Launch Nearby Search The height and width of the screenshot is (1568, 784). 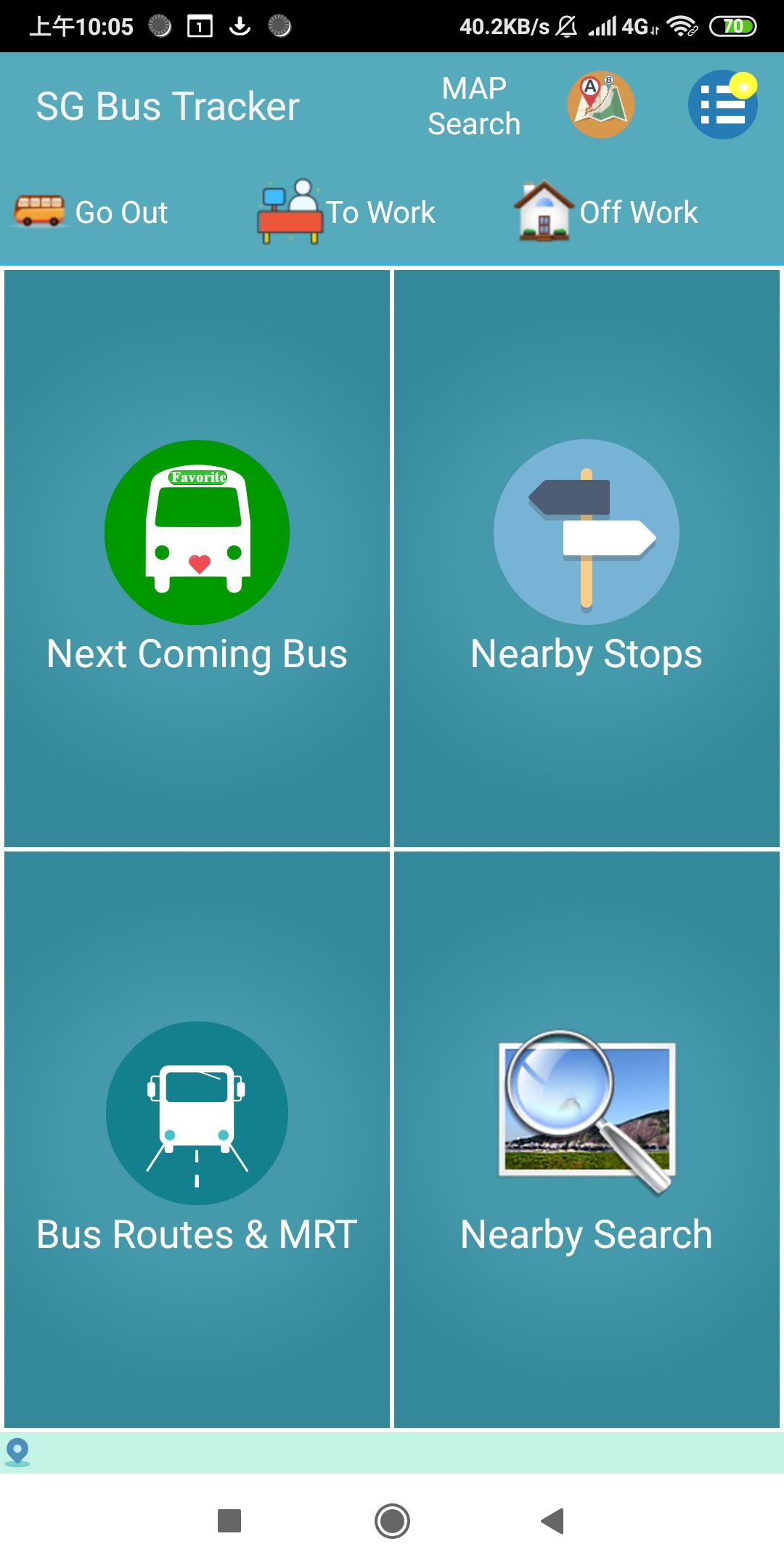point(587,1138)
